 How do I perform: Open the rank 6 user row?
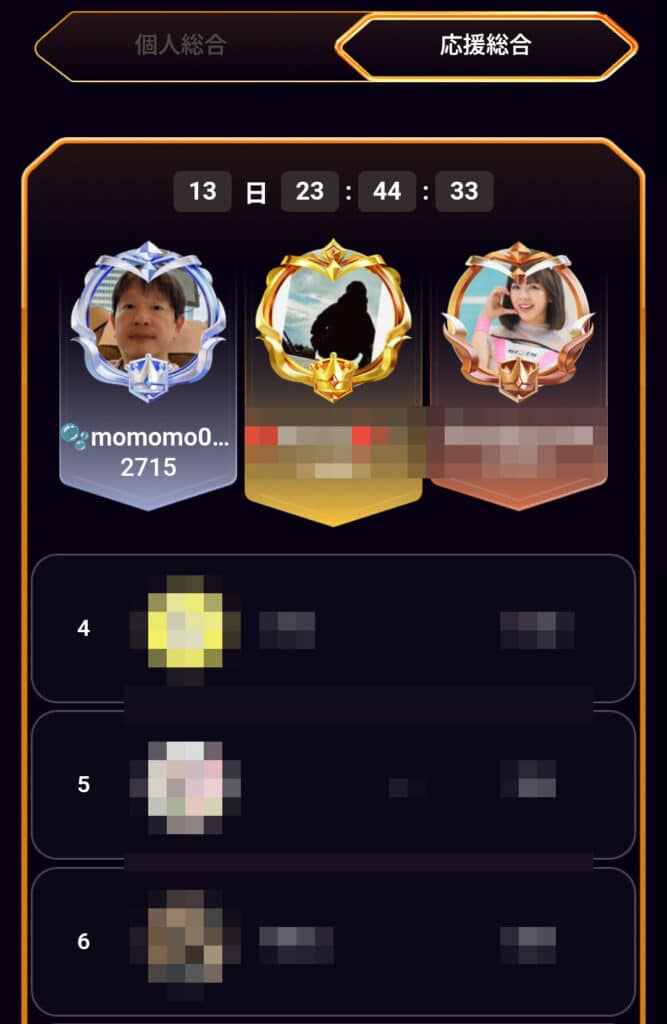point(333,942)
